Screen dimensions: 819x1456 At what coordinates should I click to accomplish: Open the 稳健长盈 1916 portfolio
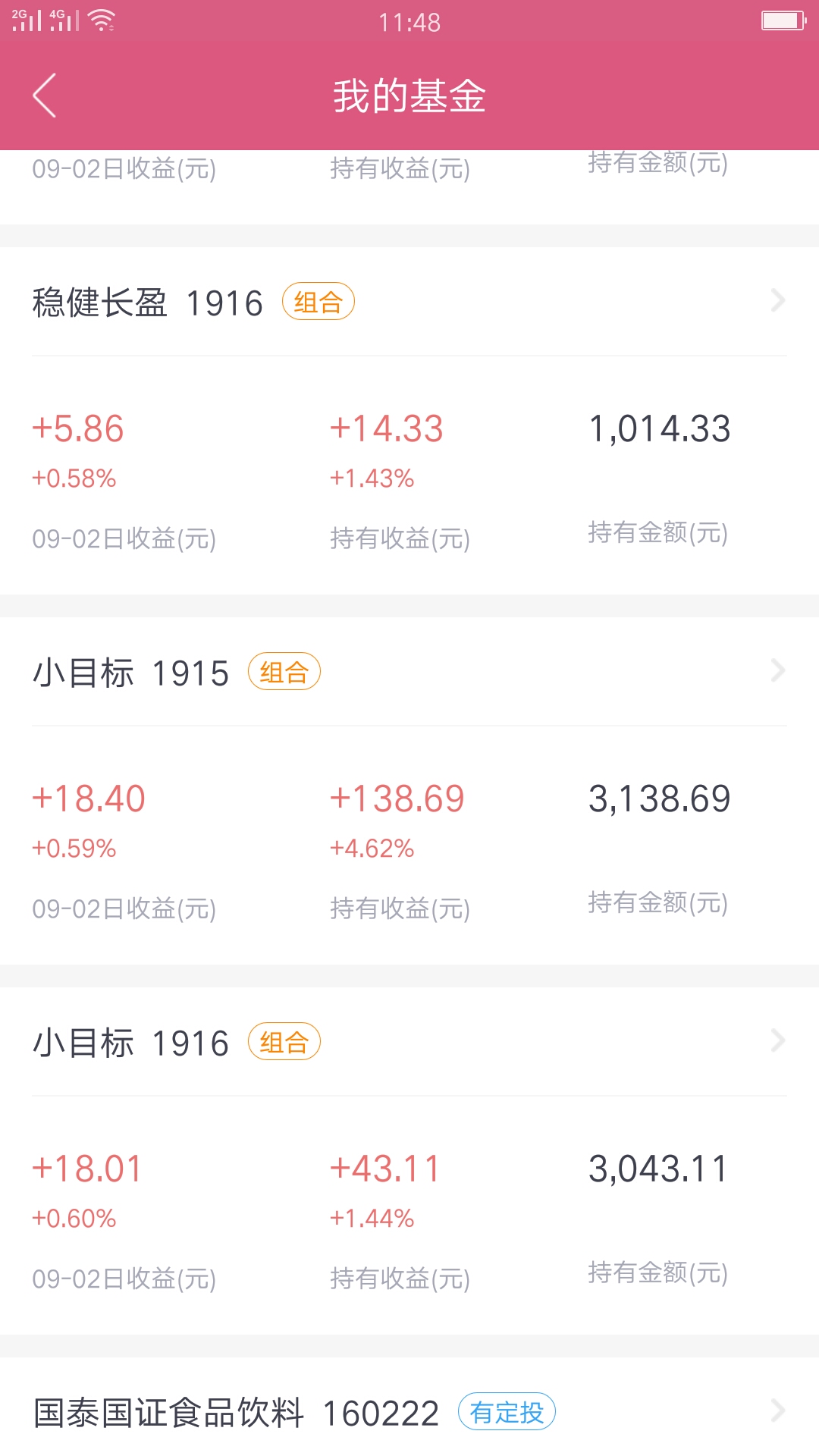click(x=409, y=302)
